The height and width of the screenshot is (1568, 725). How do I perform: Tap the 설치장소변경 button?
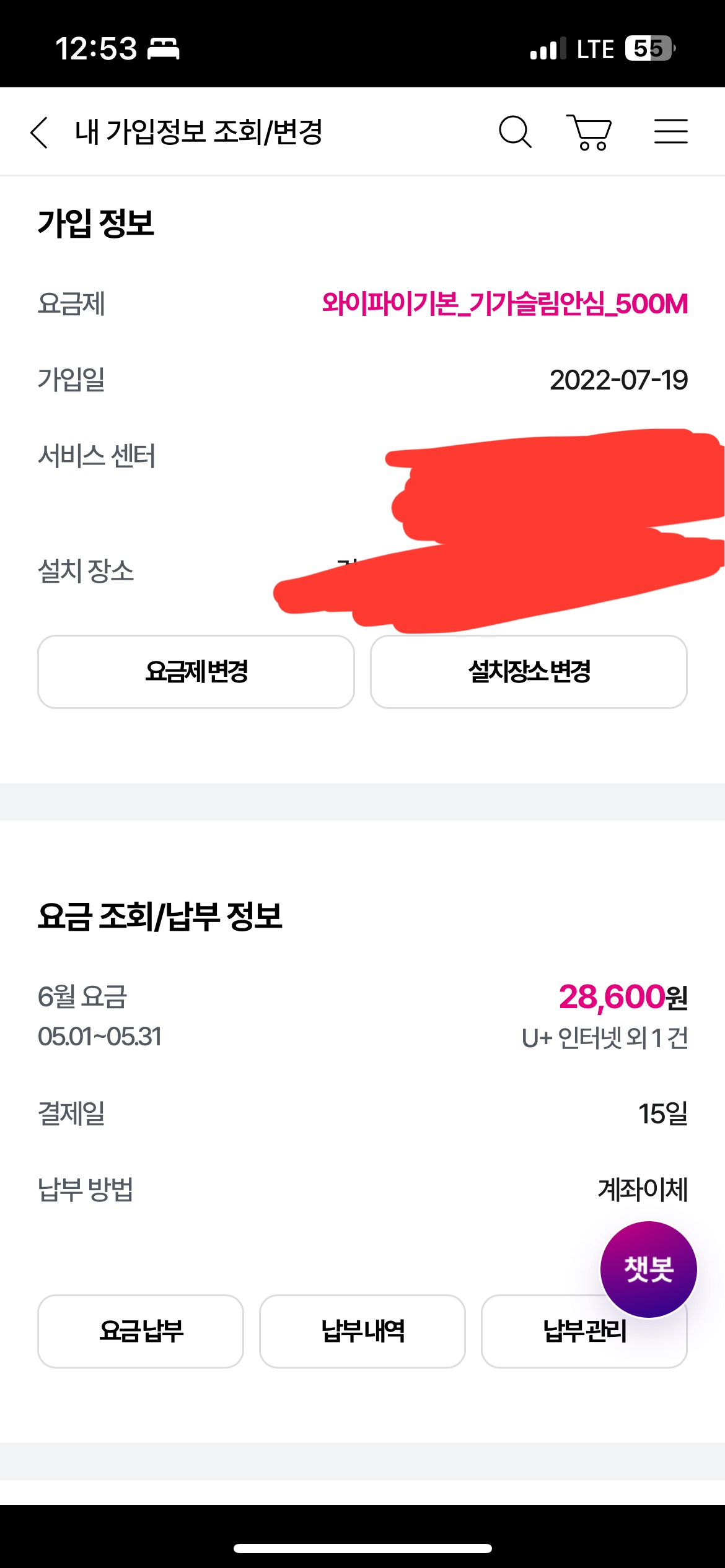coord(529,671)
